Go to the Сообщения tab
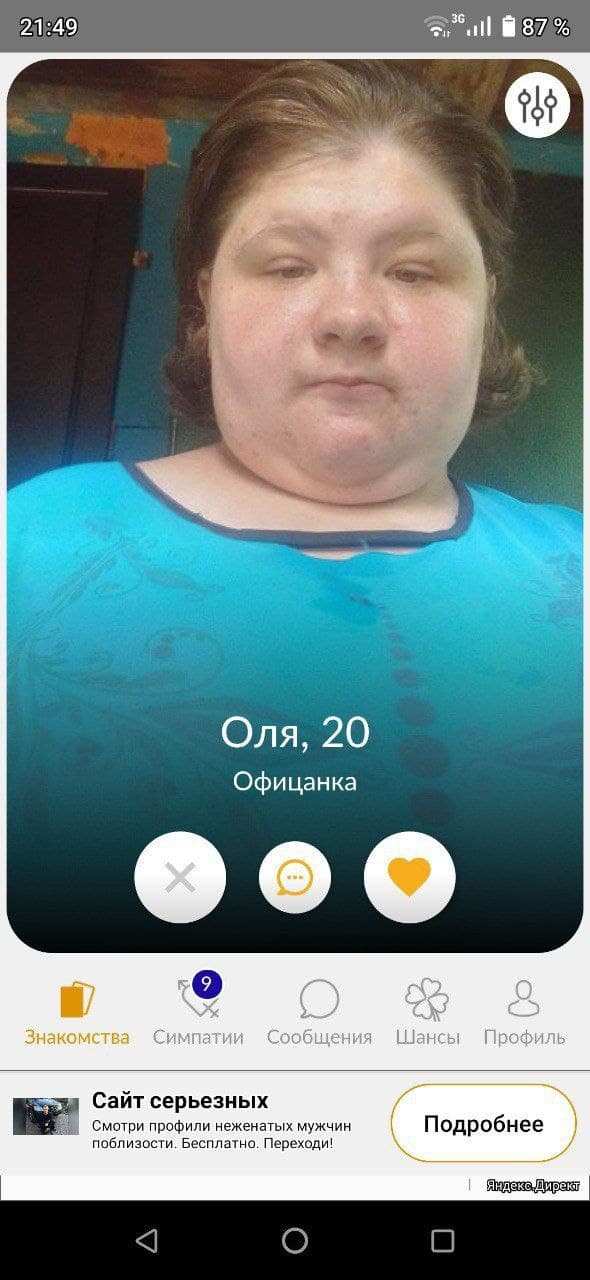Screen dimensions: 590x1280 [x=319, y=1012]
